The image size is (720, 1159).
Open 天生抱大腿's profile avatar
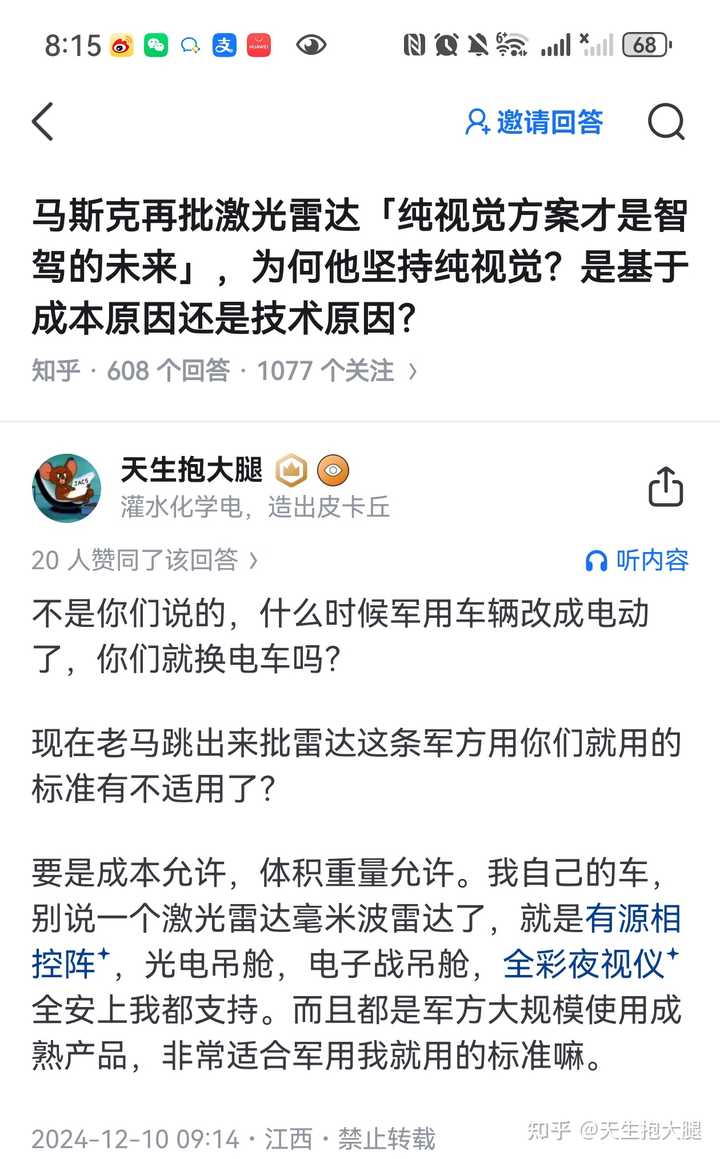tap(67, 488)
